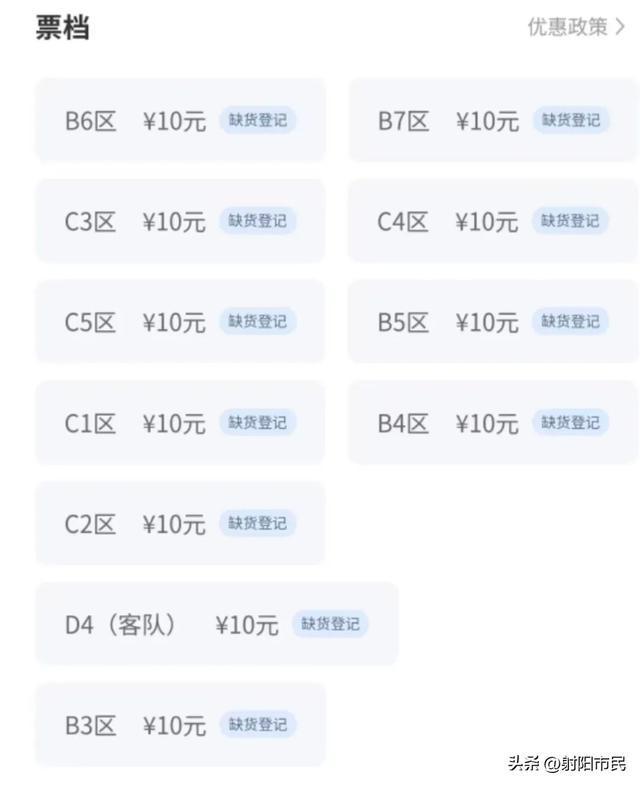Screen dimensions: 640x786
Task: Select the B3区 ticket tier
Action: 180,725
